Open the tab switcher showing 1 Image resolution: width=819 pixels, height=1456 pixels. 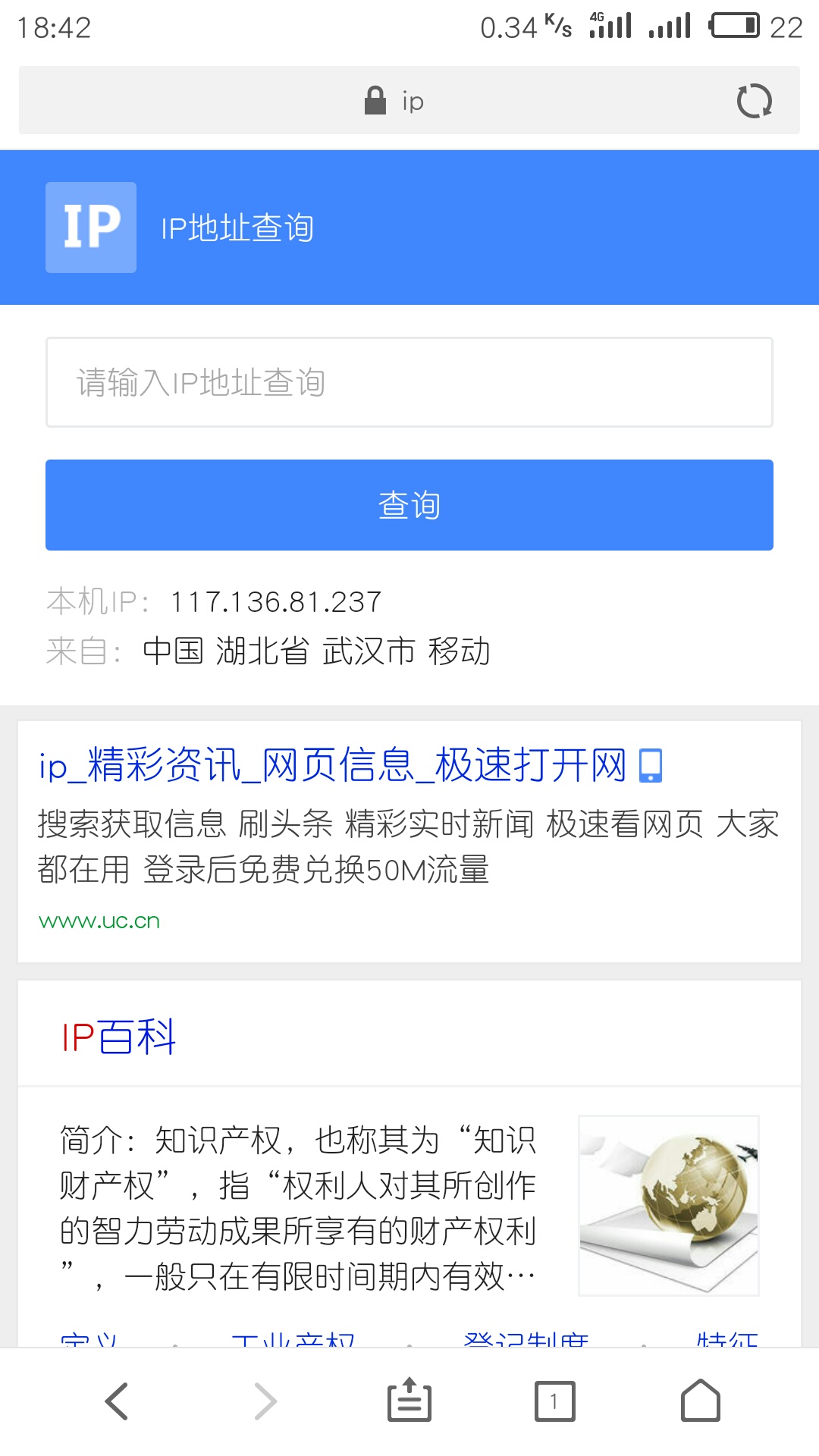[x=554, y=1401]
